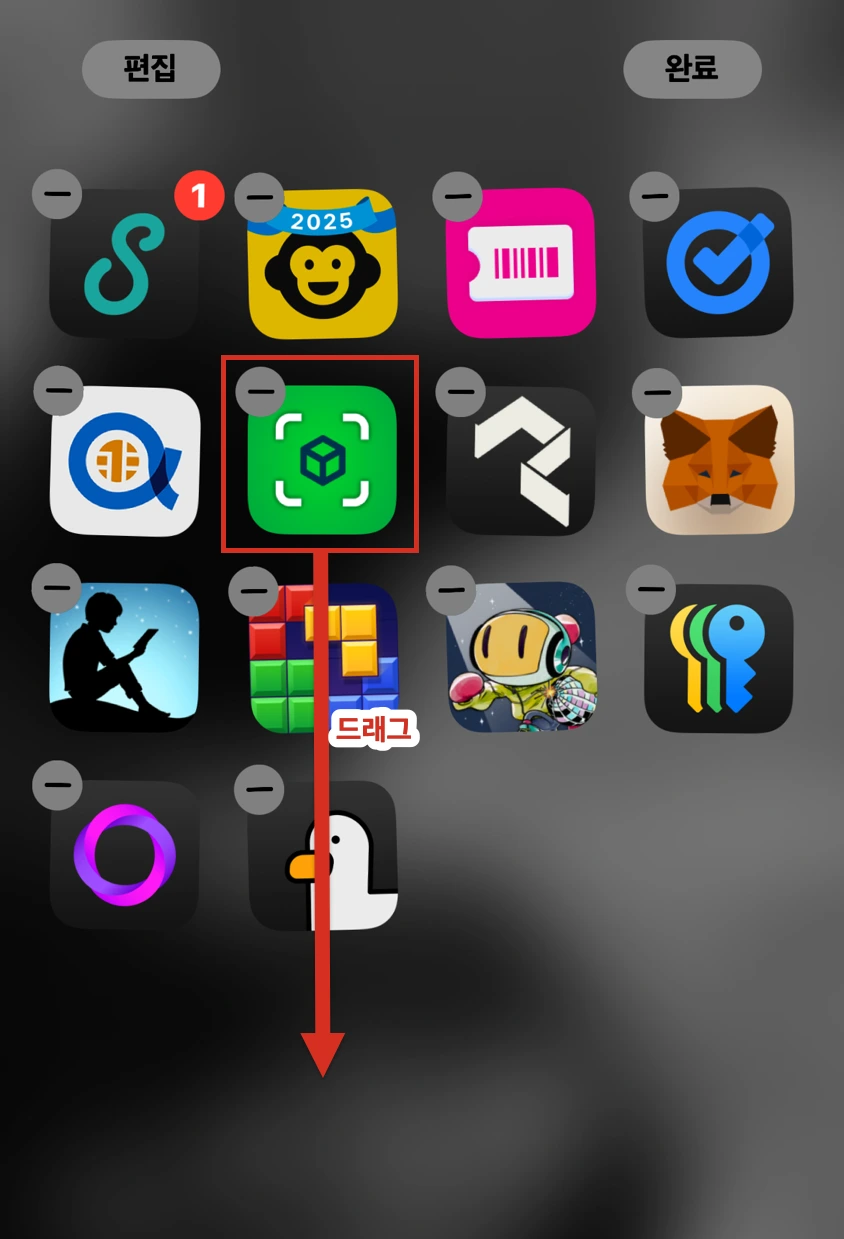The height and width of the screenshot is (1239, 844).
Task: Tap 완료 to finish editing
Action: point(692,68)
